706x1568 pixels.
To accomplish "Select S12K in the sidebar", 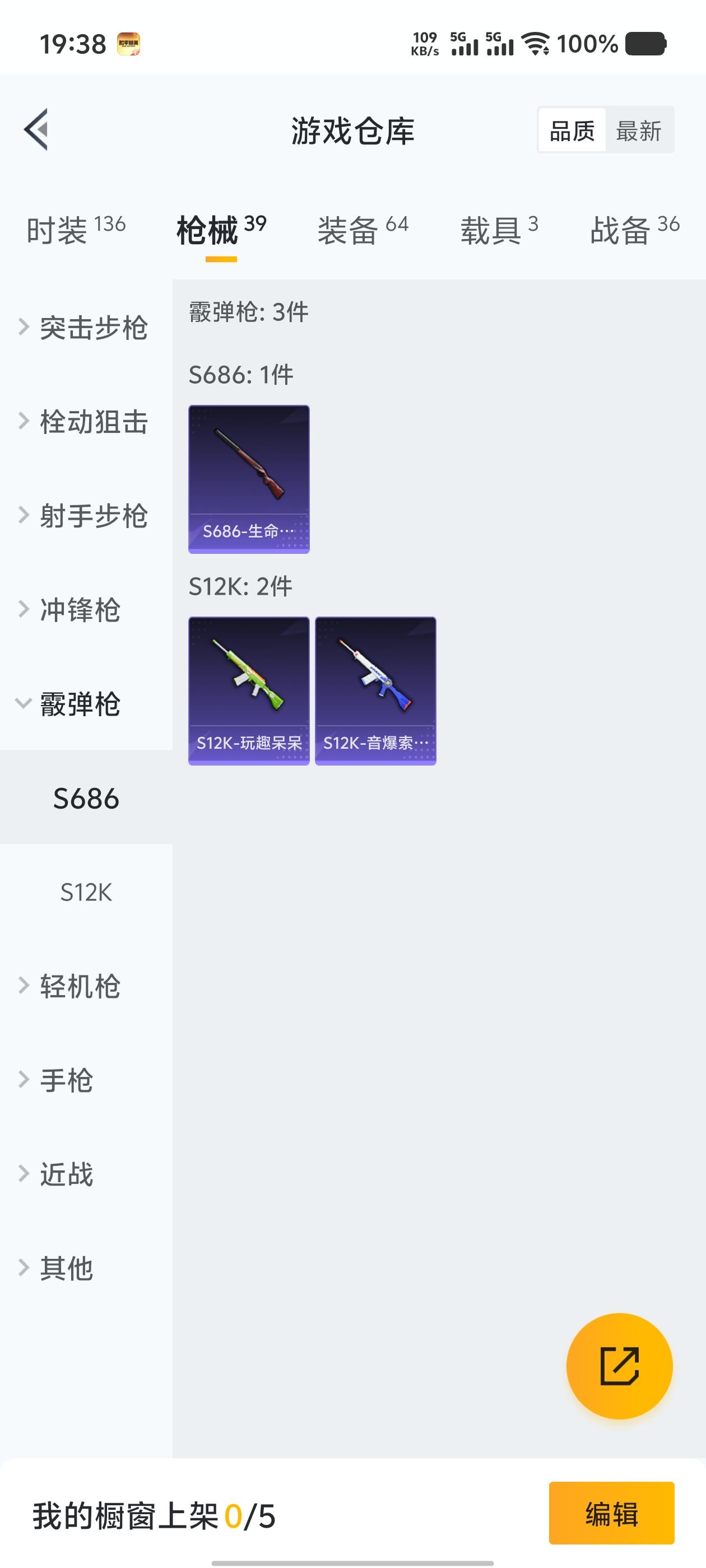I will coord(86,892).
